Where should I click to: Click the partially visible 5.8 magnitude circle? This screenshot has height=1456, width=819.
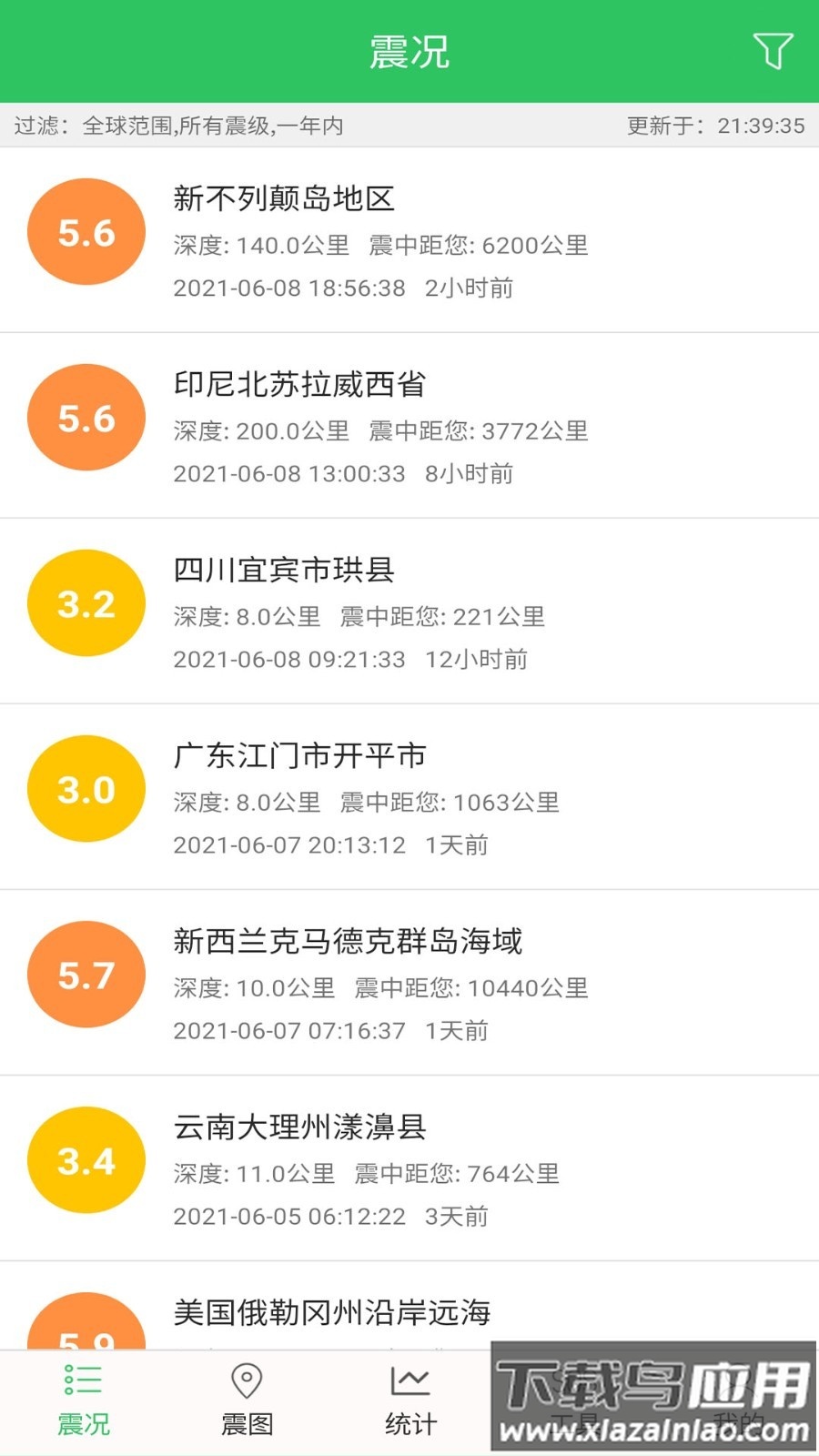[x=86, y=1333]
